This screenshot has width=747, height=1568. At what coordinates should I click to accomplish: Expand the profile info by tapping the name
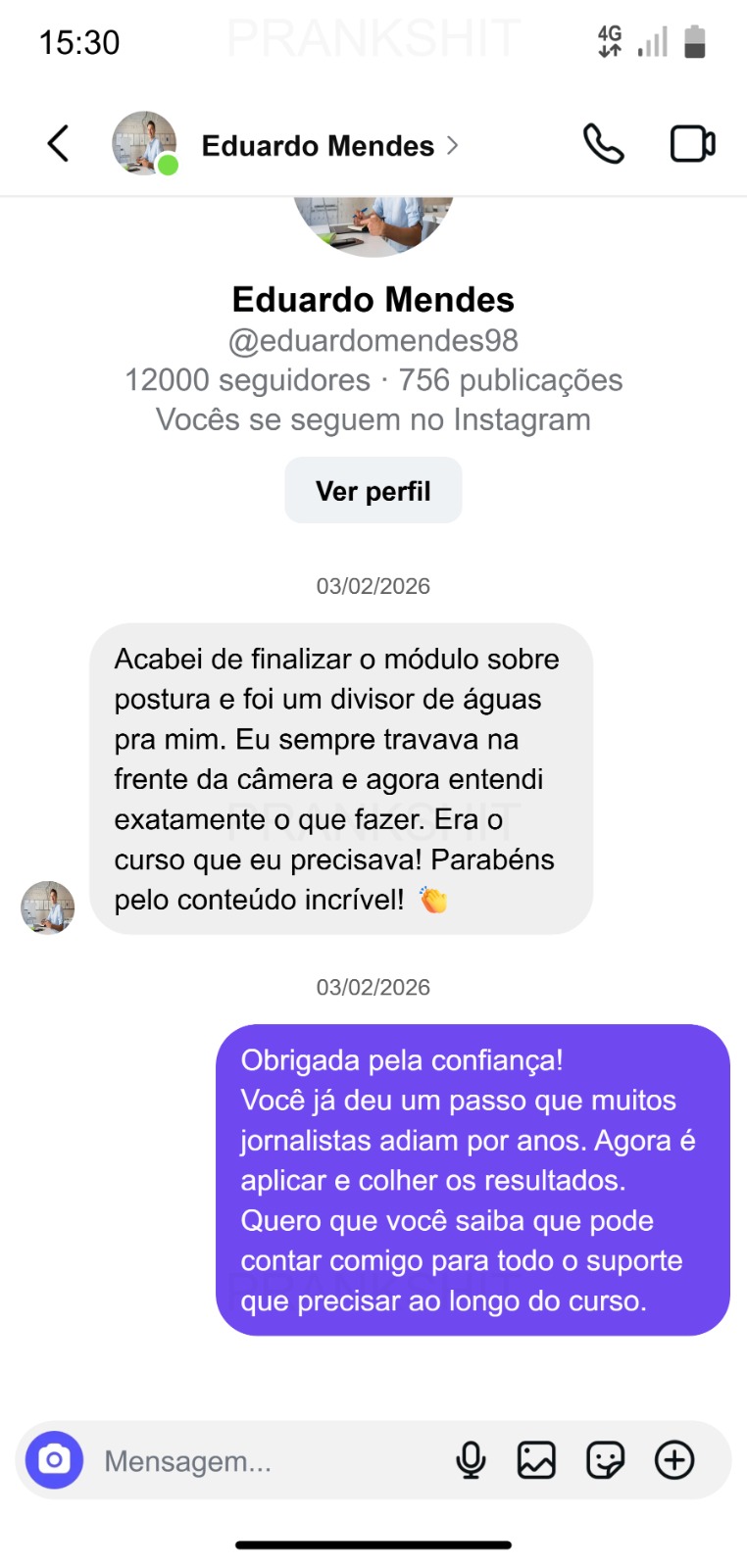(x=373, y=300)
